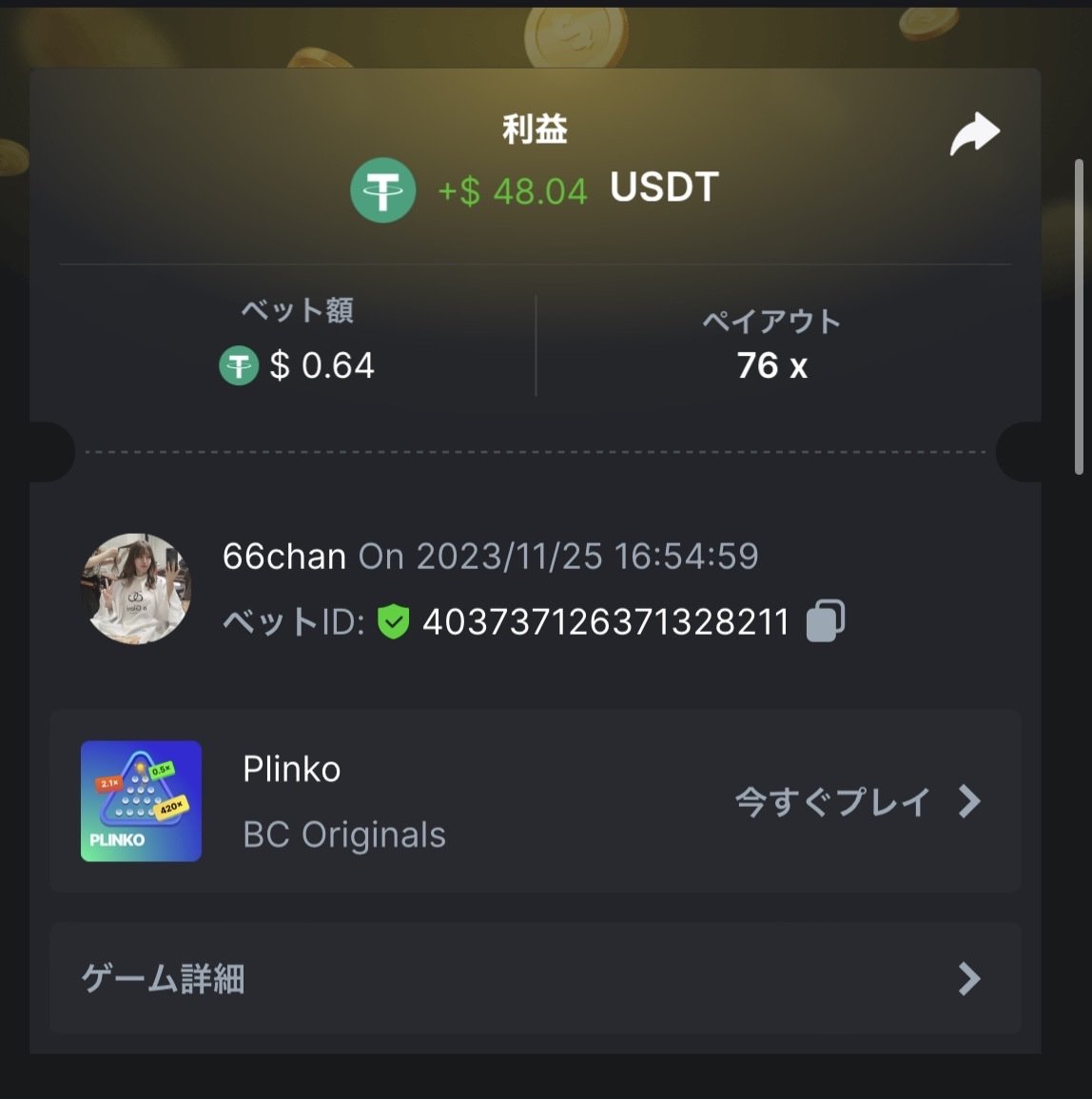Play Plinko now
Viewport: 1092px width, 1099px height.
point(856,802)
